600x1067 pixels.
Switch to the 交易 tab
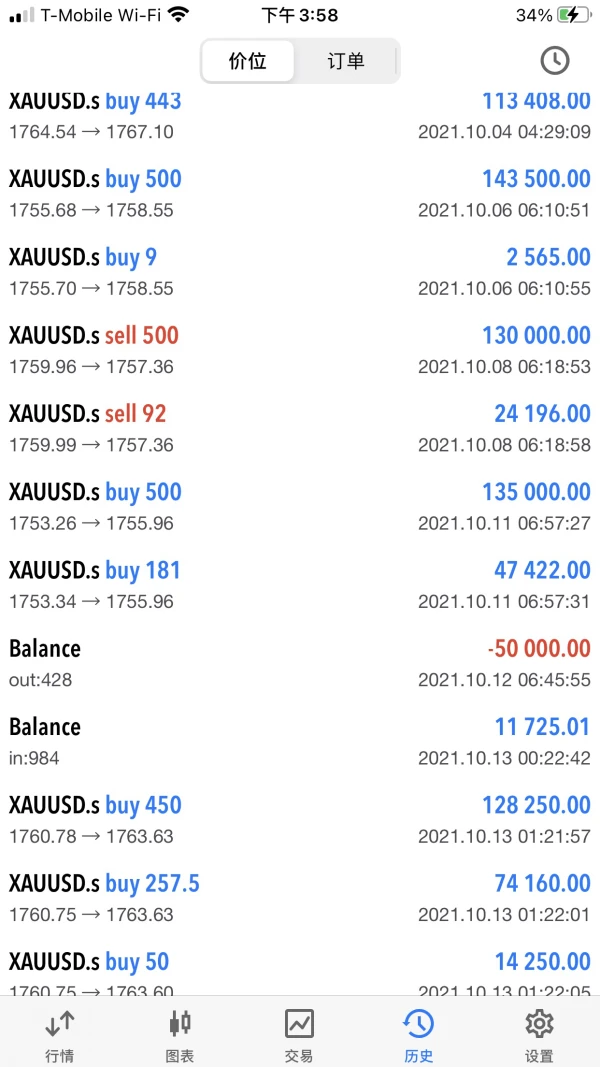pyautogui.click(x=299, y=1034)
